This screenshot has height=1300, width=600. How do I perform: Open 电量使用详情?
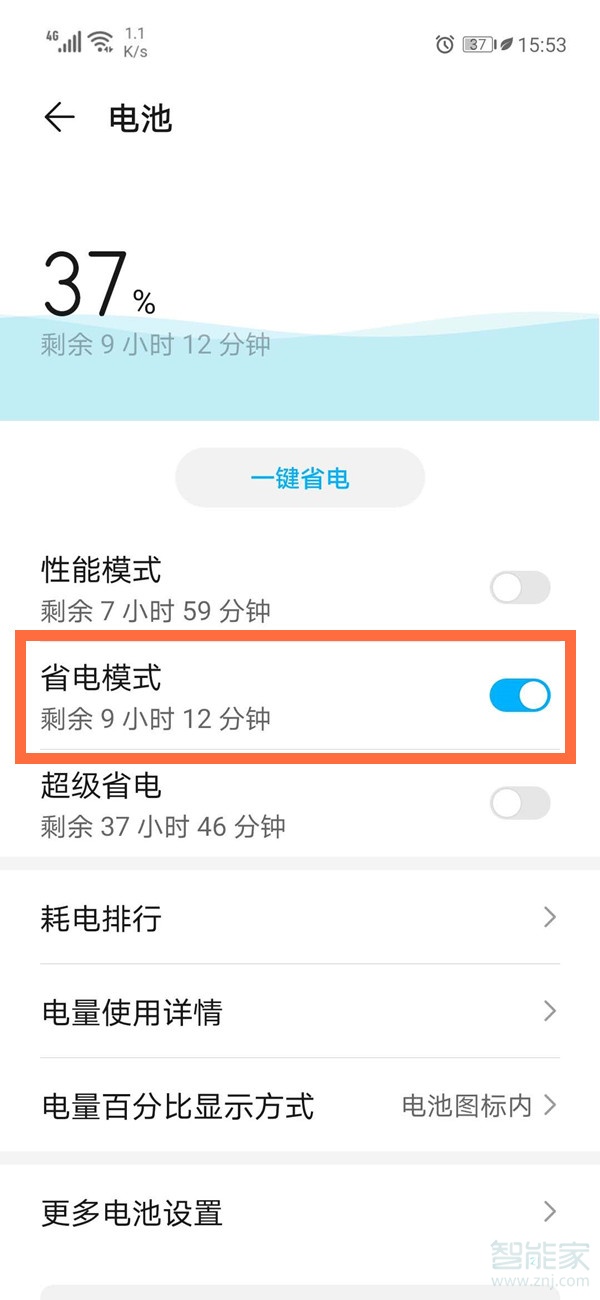(x=300, y=1012)
